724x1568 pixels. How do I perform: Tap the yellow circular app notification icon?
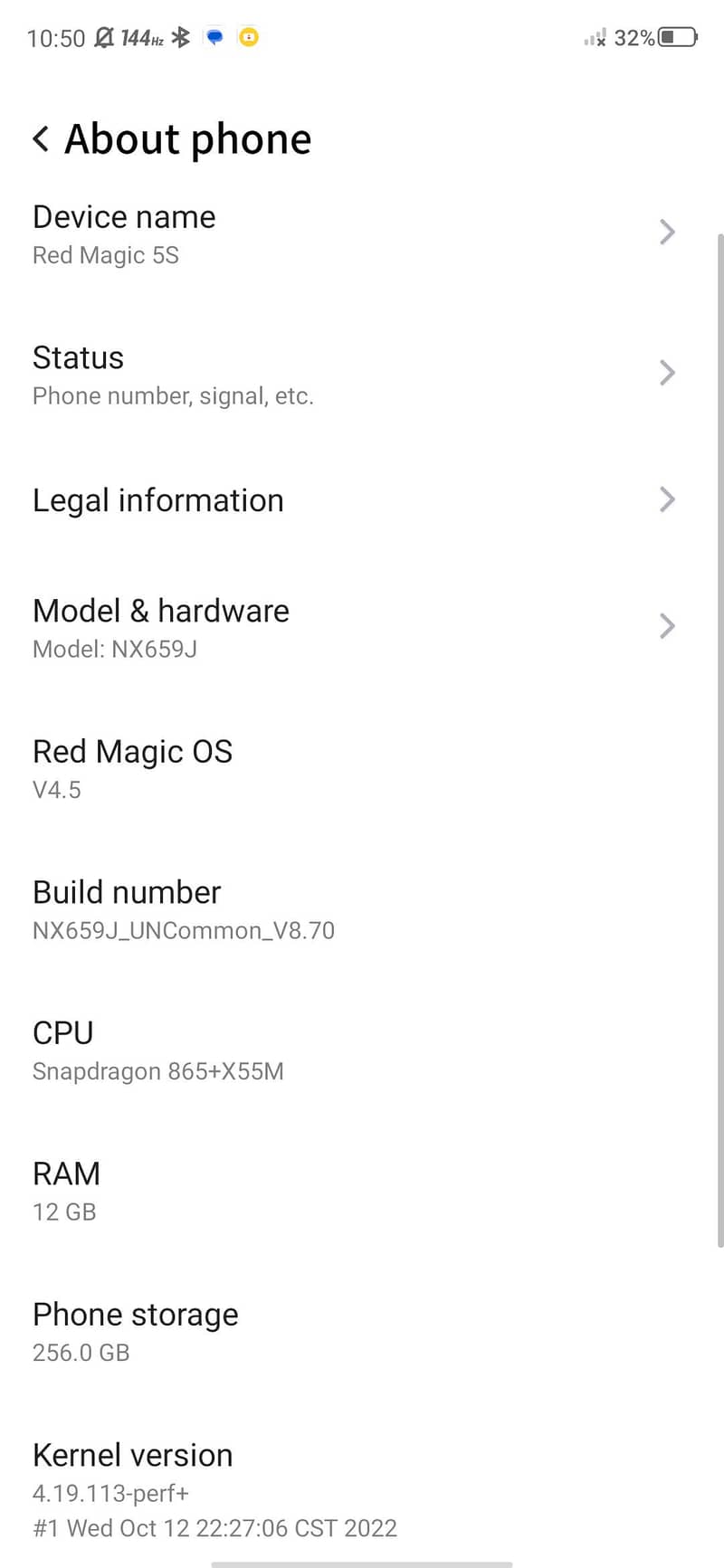(x=247, y=38)
